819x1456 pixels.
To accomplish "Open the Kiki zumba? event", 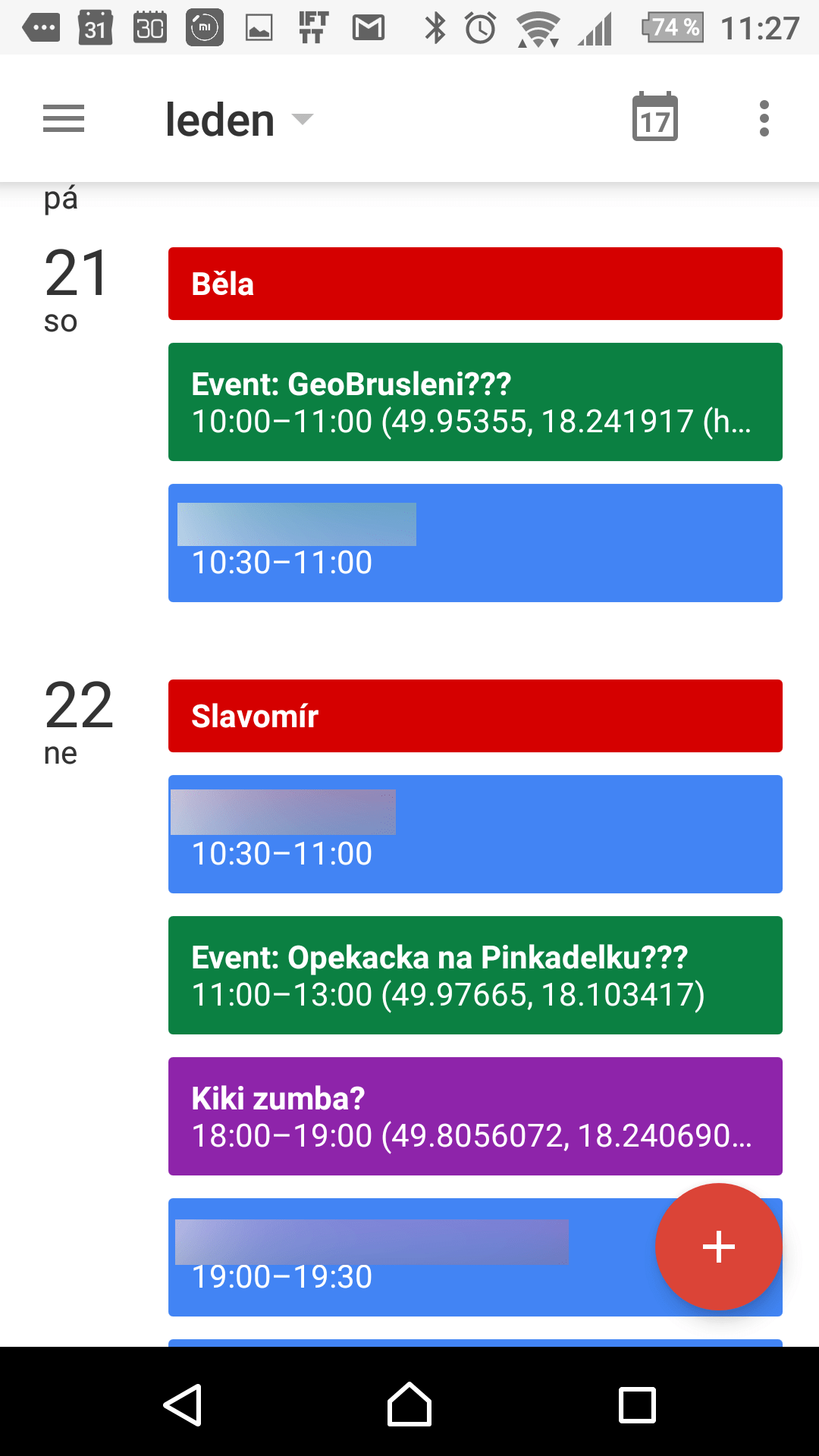I will 475,1116.
